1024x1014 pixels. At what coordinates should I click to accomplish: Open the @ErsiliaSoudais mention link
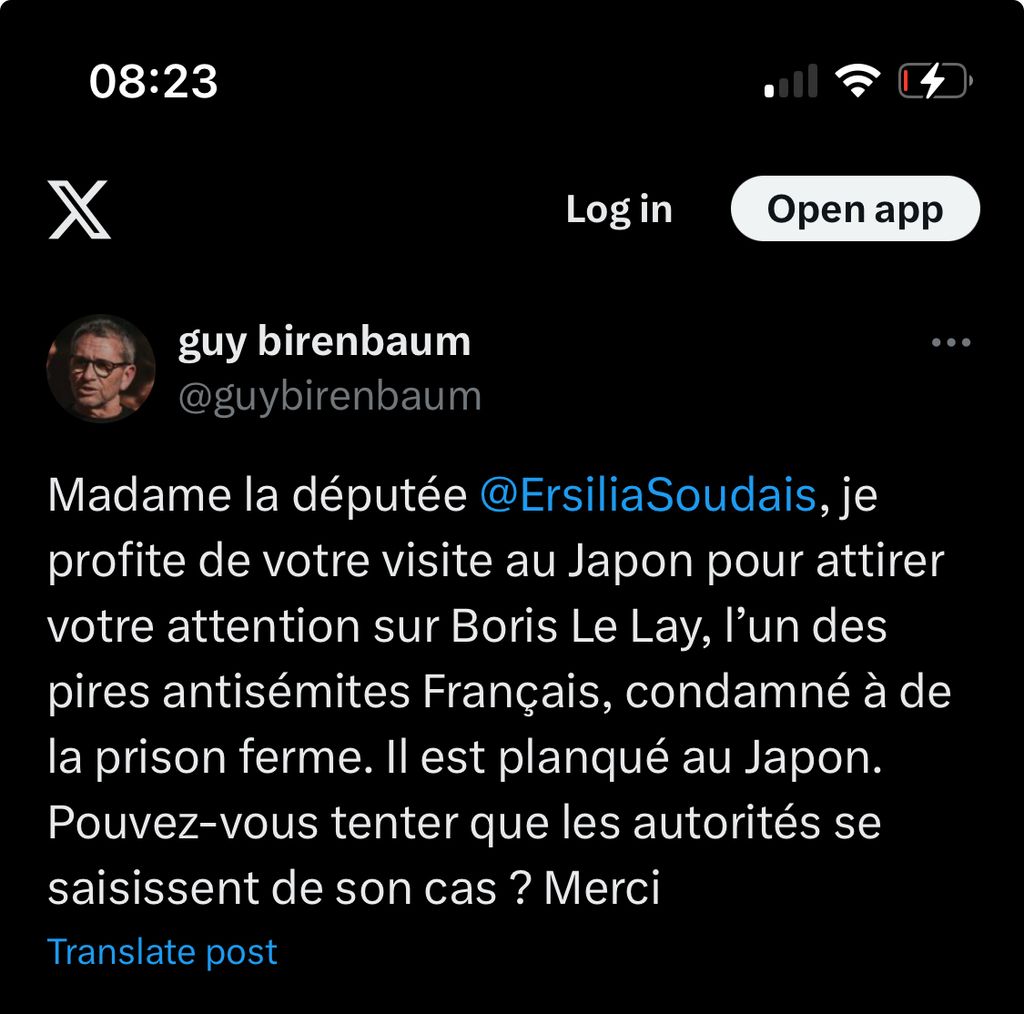click(648, 496)
